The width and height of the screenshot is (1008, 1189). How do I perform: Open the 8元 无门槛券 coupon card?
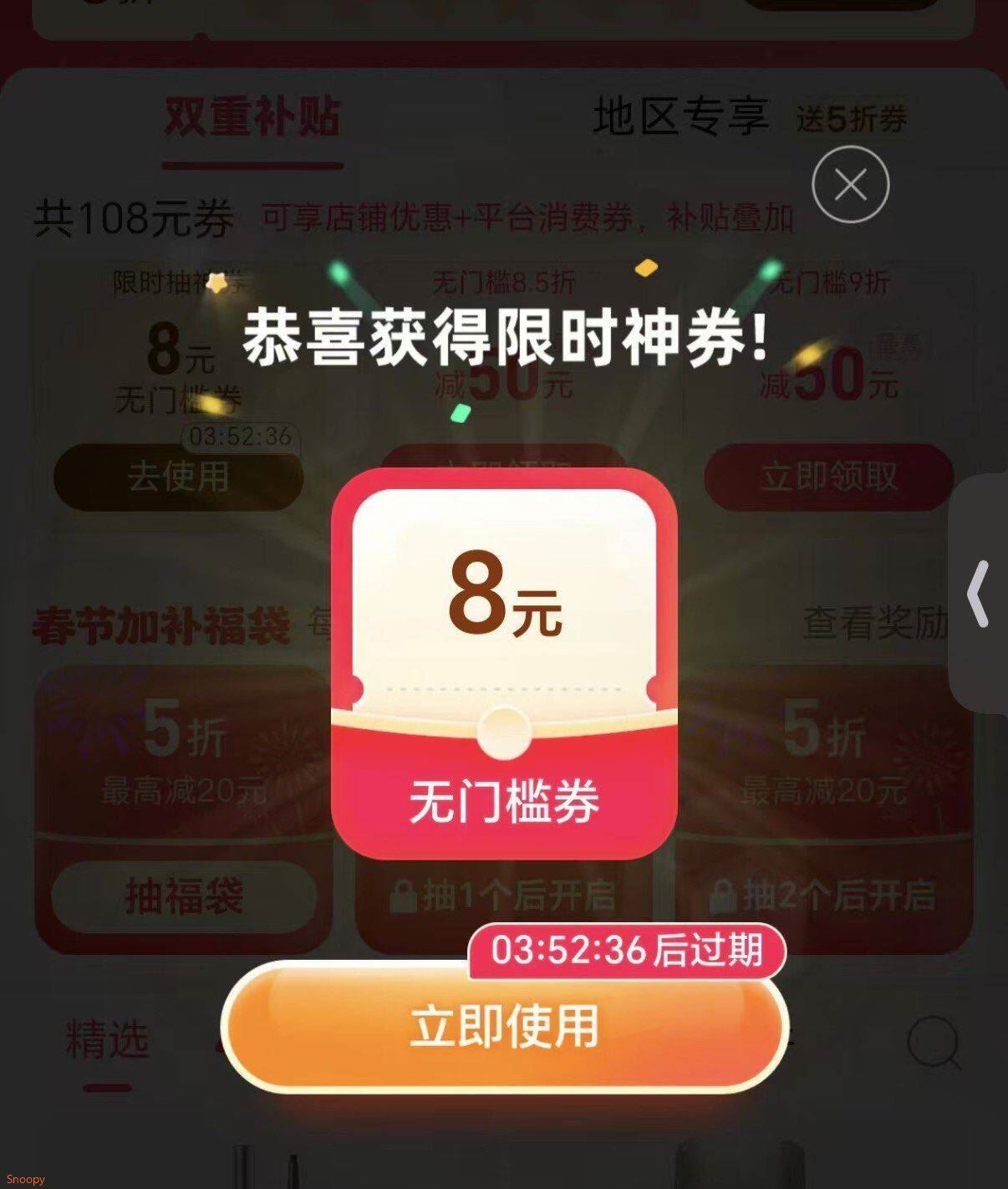pos(504,663)
